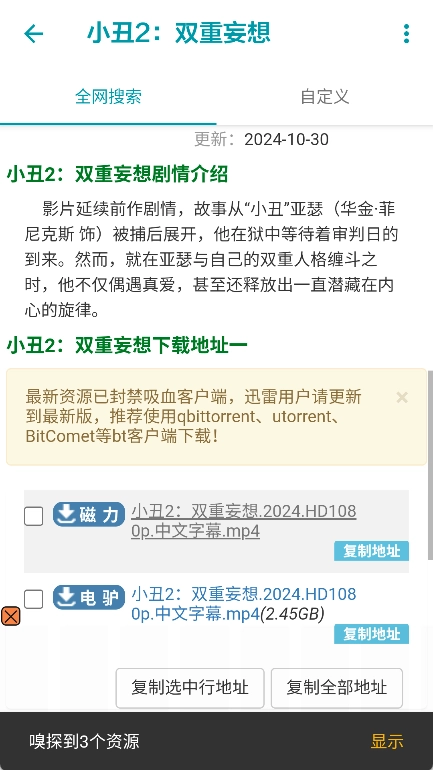This screenshot has width=433, height=770.
Task: Tap 复制全部地址 button
Action: pos(337,688)
